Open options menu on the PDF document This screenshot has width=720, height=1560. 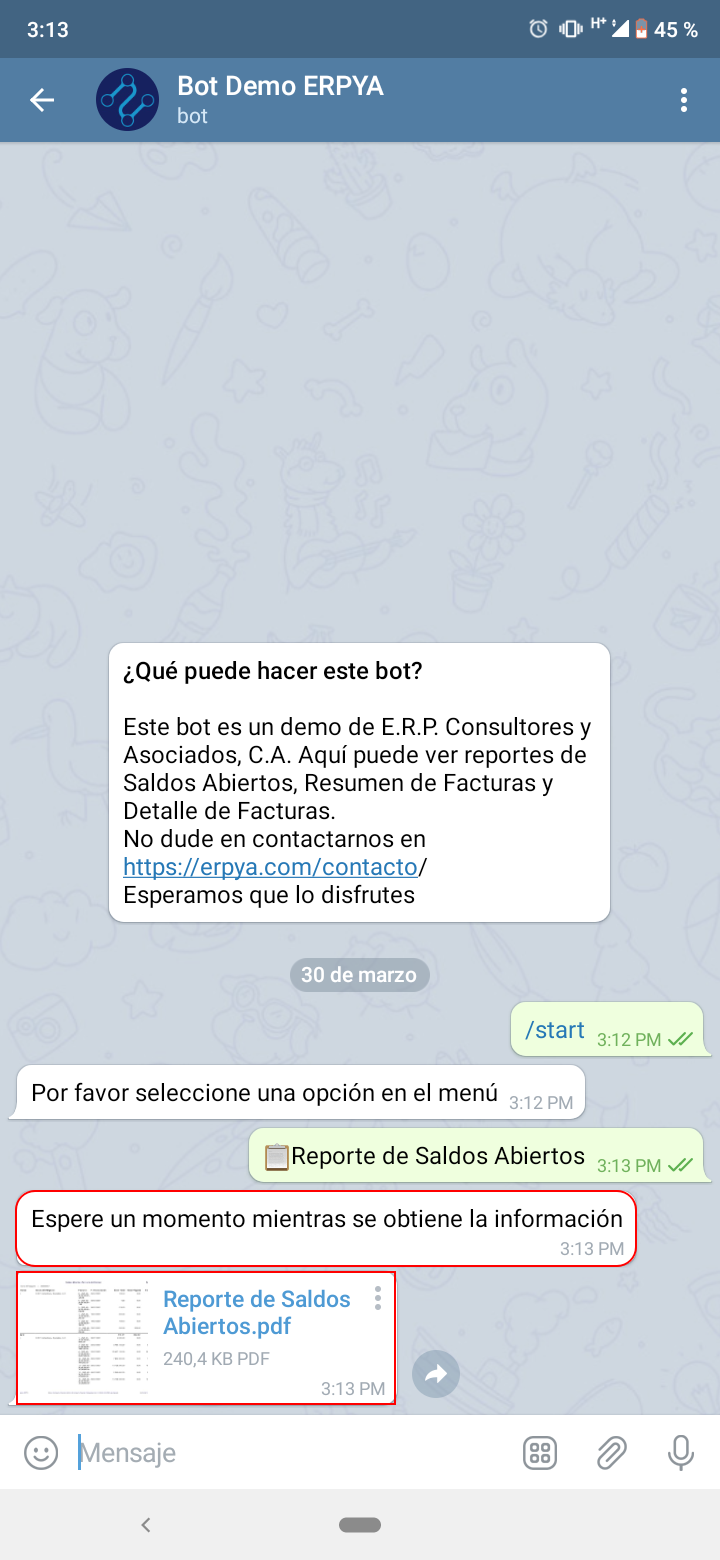(x=378, y=1298)
